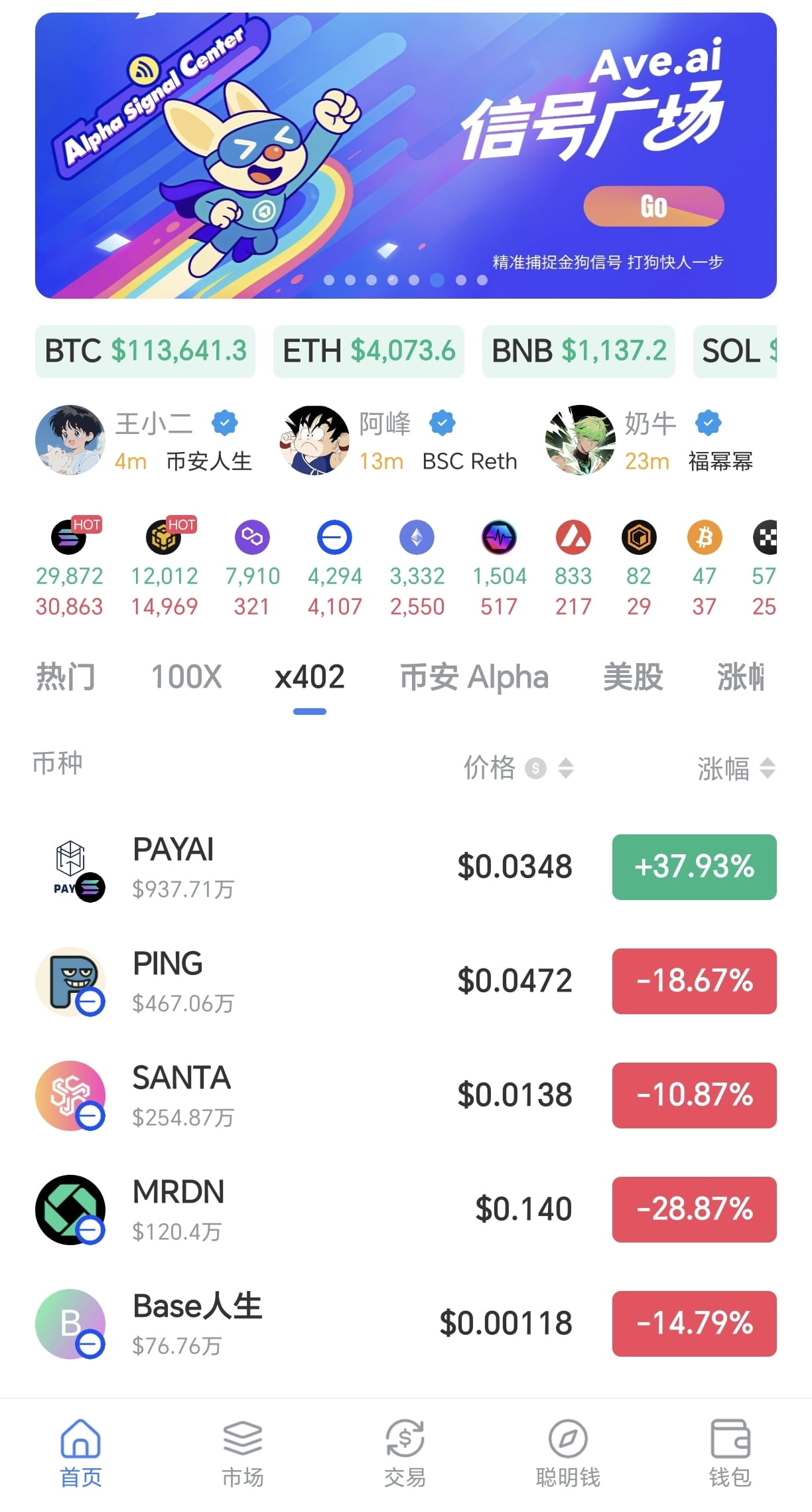This screenshot has width=812, height=1512.
Task: Switch to the 美股 tab
Action: coord(633,677)
